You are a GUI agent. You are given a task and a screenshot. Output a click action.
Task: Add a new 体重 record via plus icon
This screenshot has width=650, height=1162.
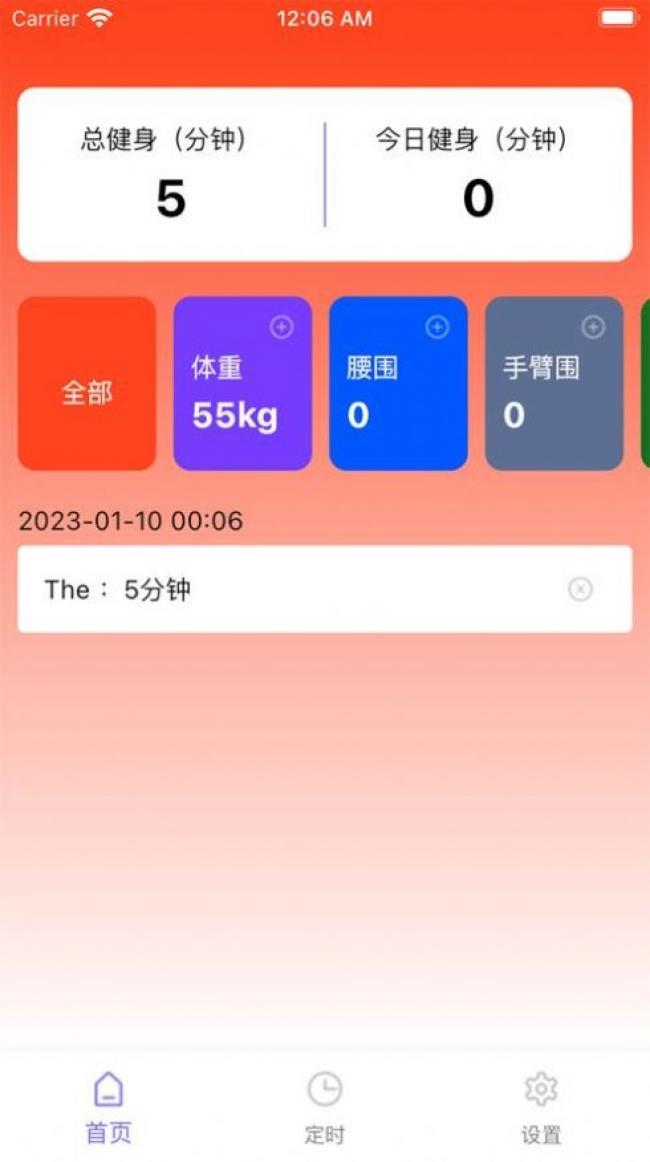coord(282,327)
